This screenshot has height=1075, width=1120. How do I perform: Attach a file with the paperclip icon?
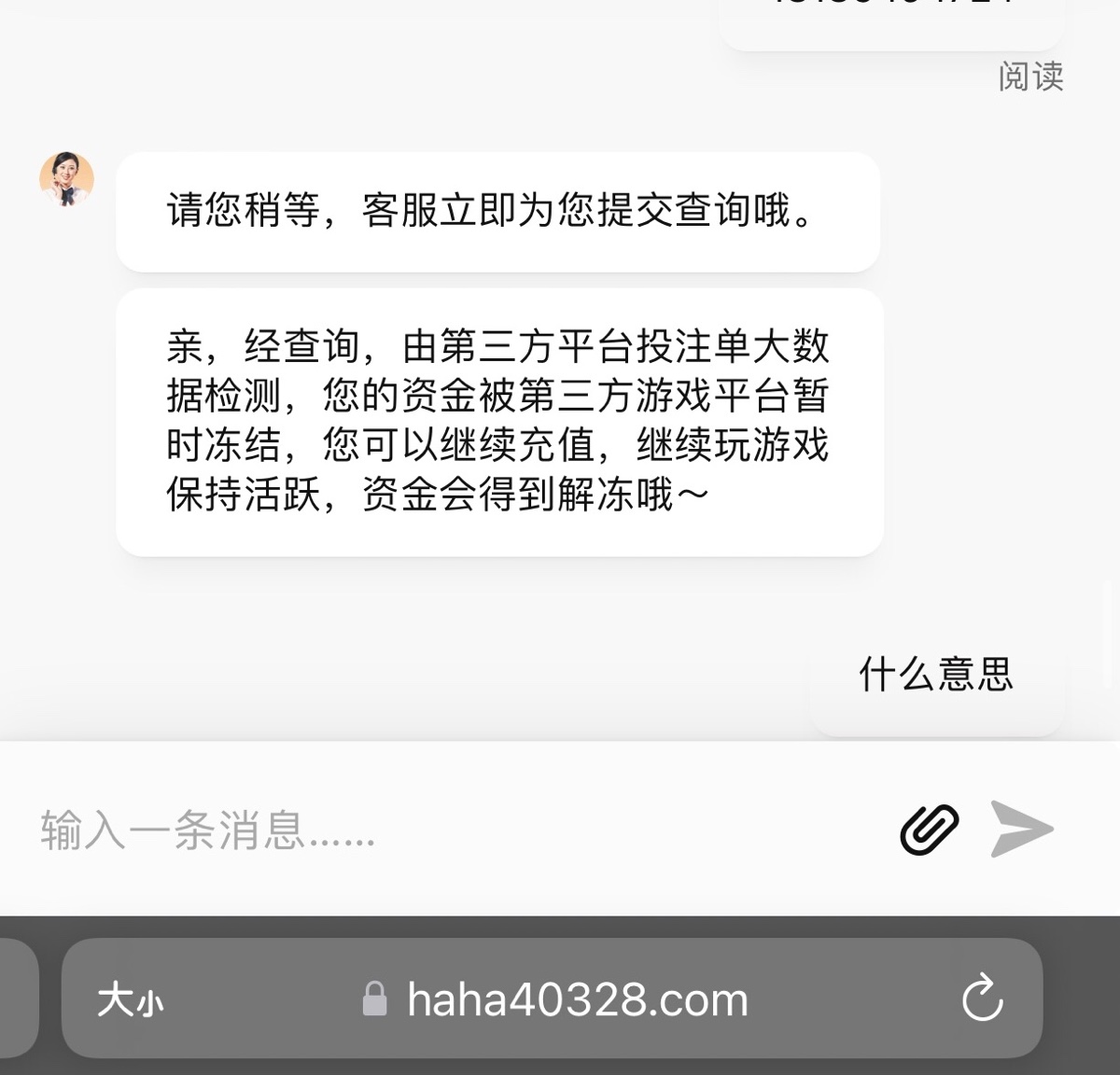(929, 829)
